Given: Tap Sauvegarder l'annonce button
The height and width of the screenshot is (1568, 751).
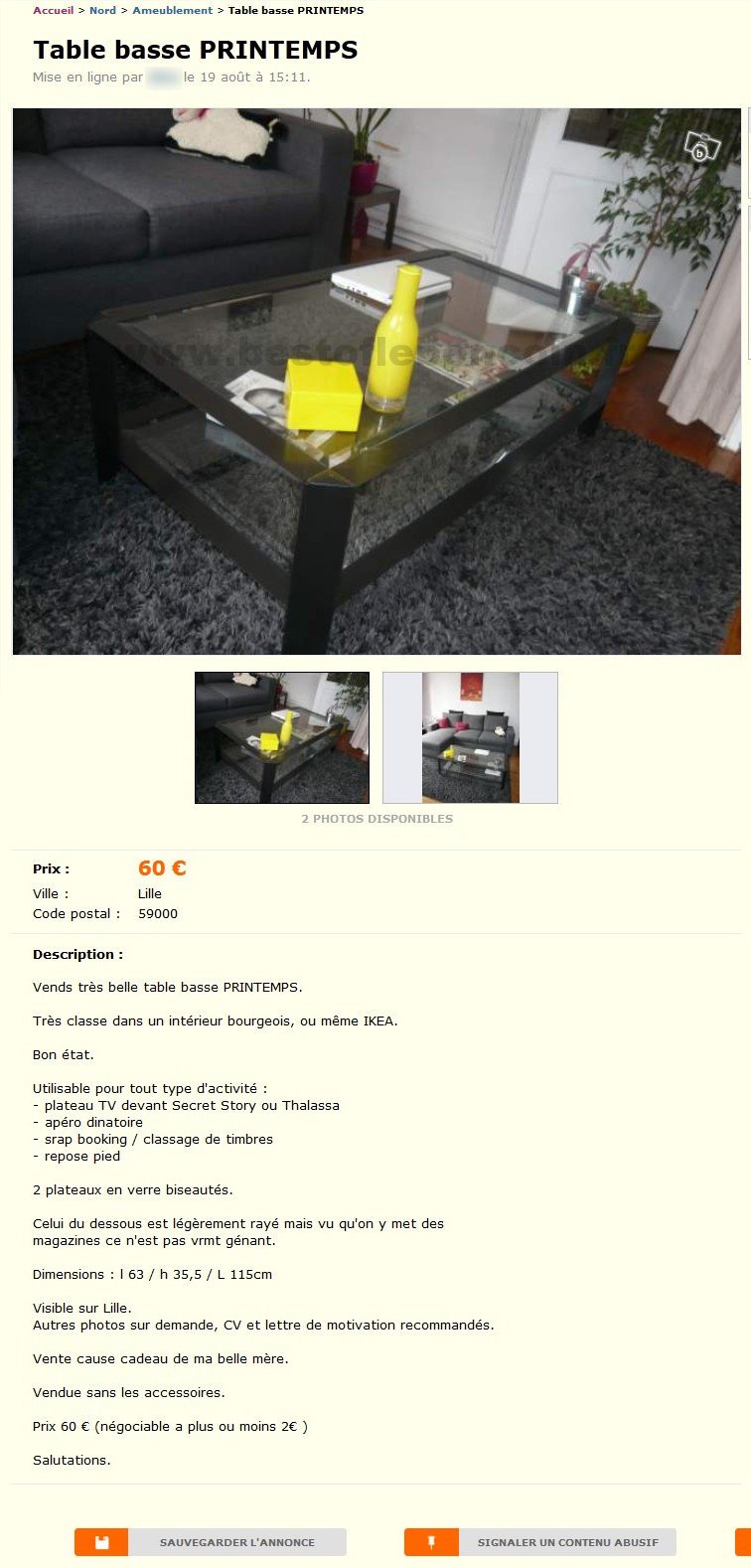Looking at the screenshot, I should (x=211, y=1542).
